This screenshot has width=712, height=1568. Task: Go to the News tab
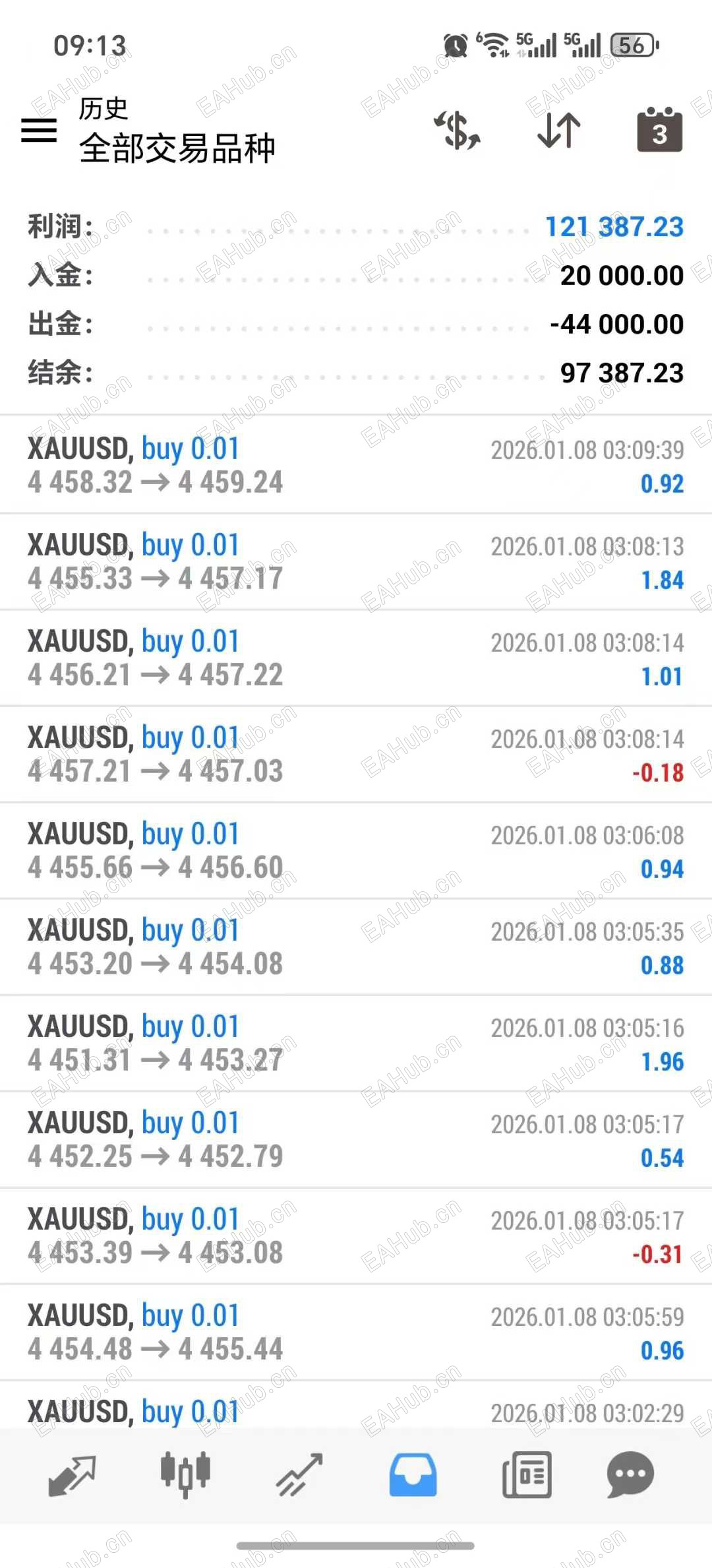(x=527, y=1475)
